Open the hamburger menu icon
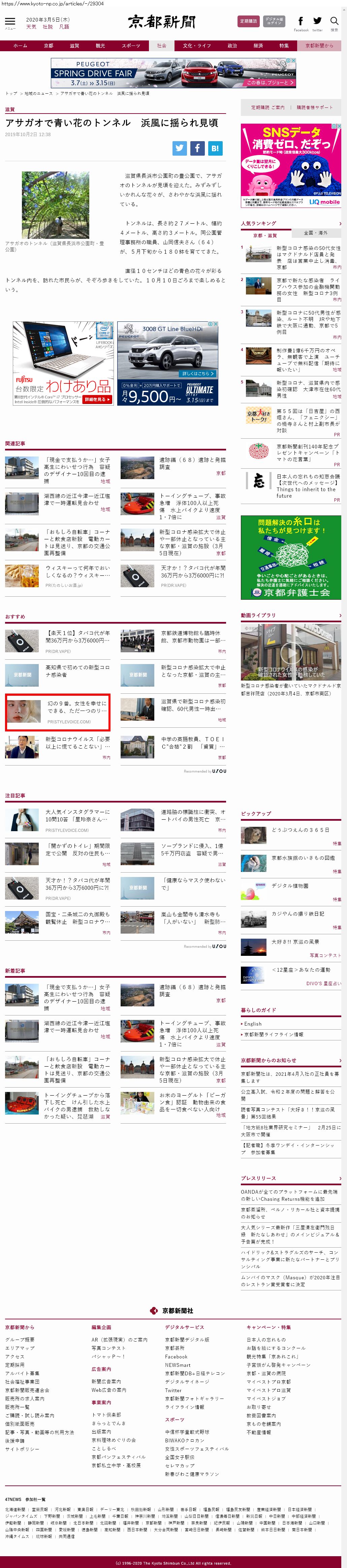Viewport: 347px width, 1568px height. [10, 22]
